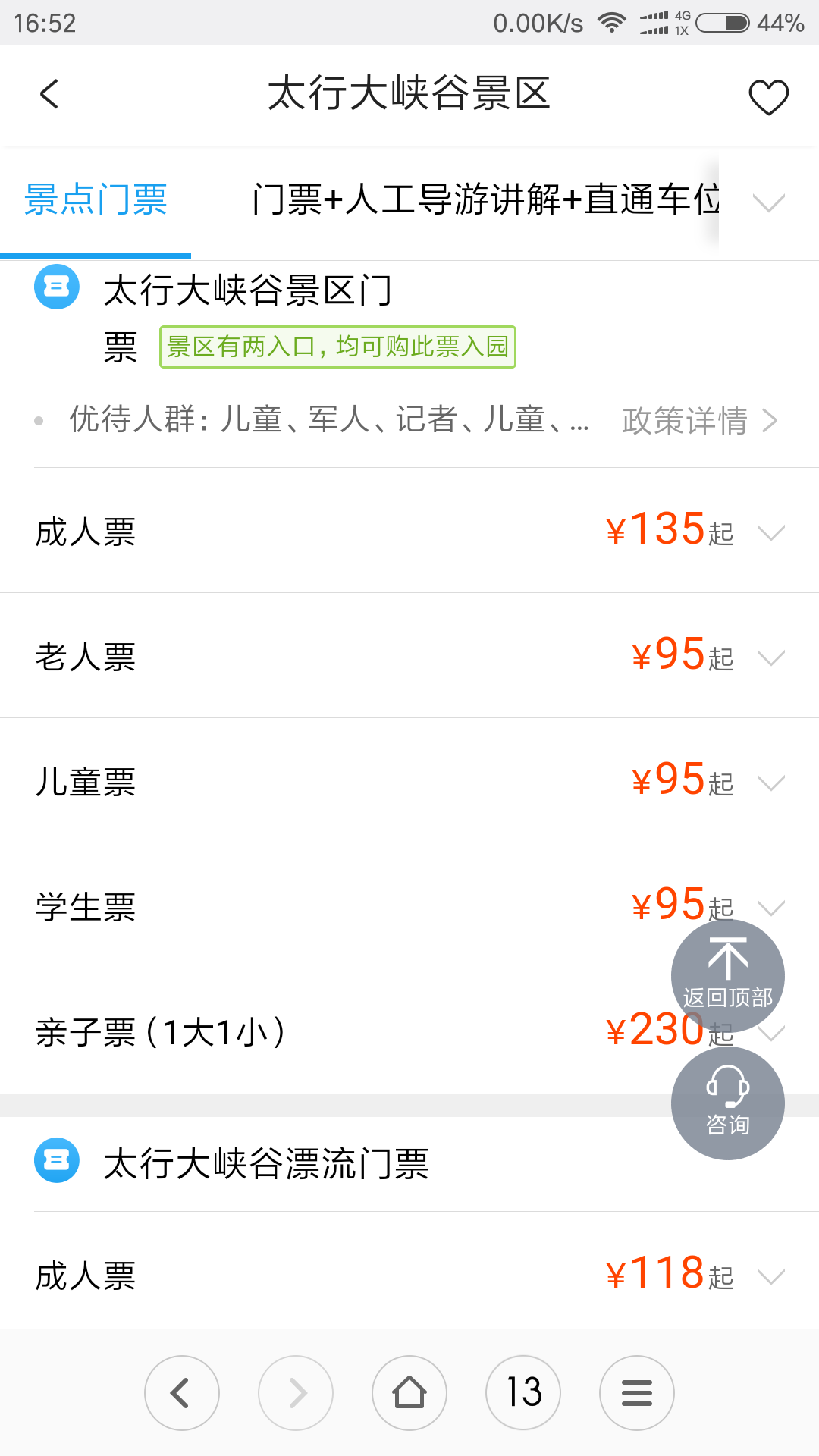Tap 返回顶部 to return to top

[727, 974]
